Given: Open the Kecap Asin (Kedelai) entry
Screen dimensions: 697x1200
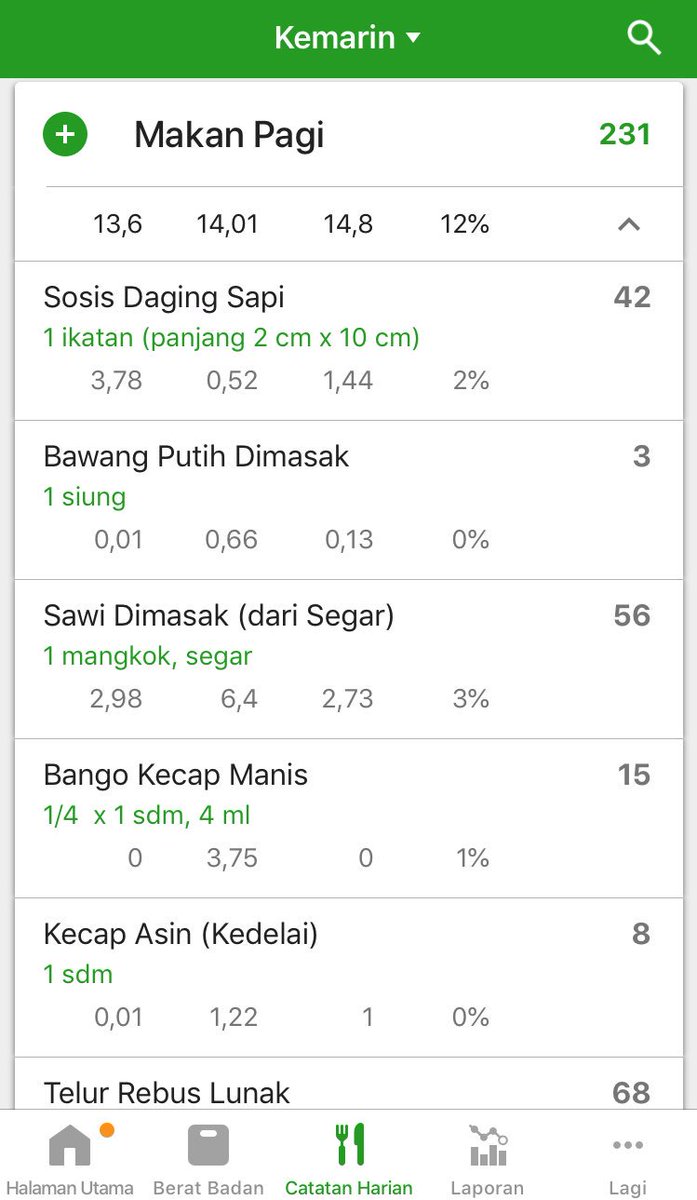Looking at the screenshot, I should 348,977.
